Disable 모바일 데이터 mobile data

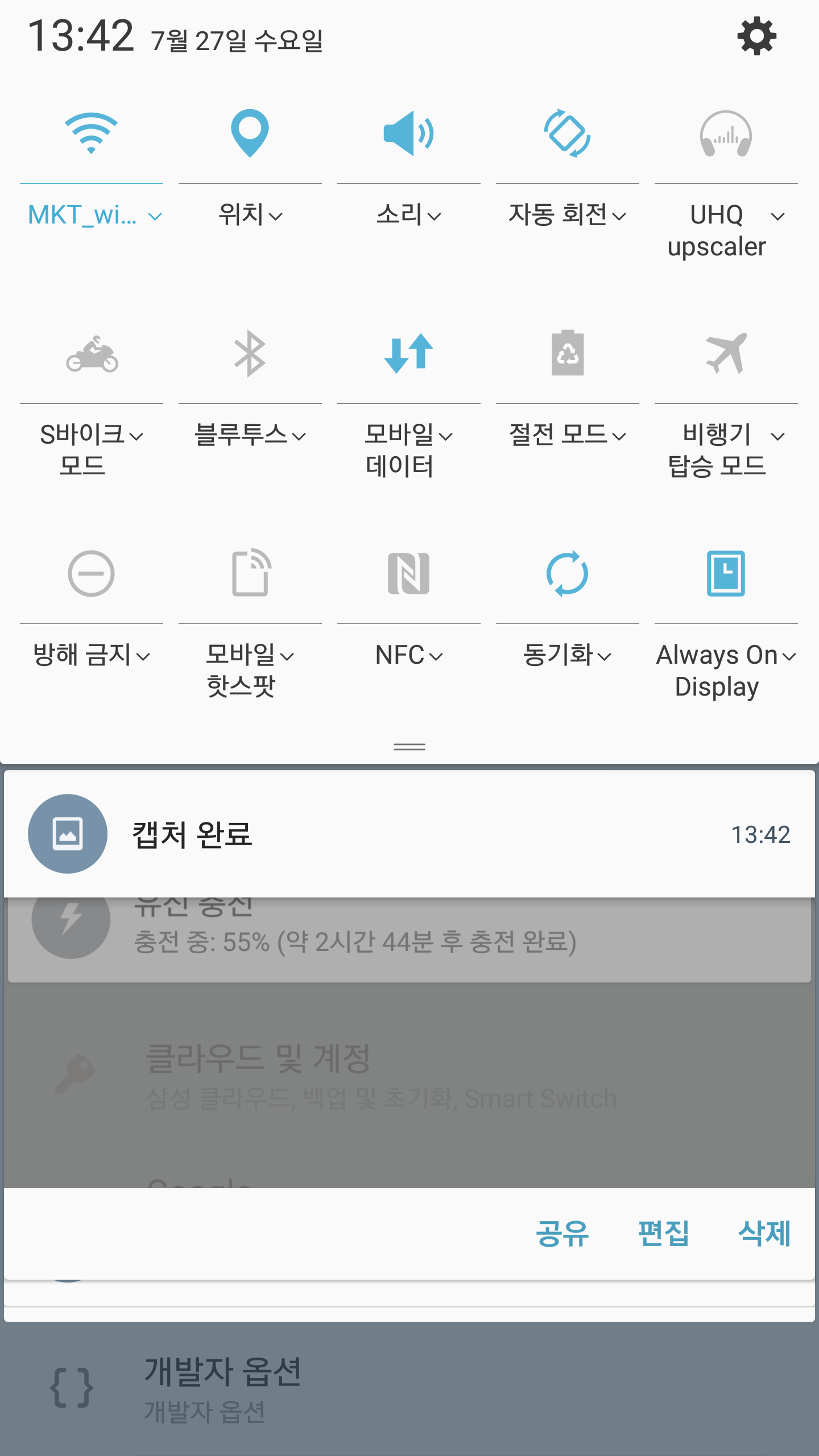[408, 354]
